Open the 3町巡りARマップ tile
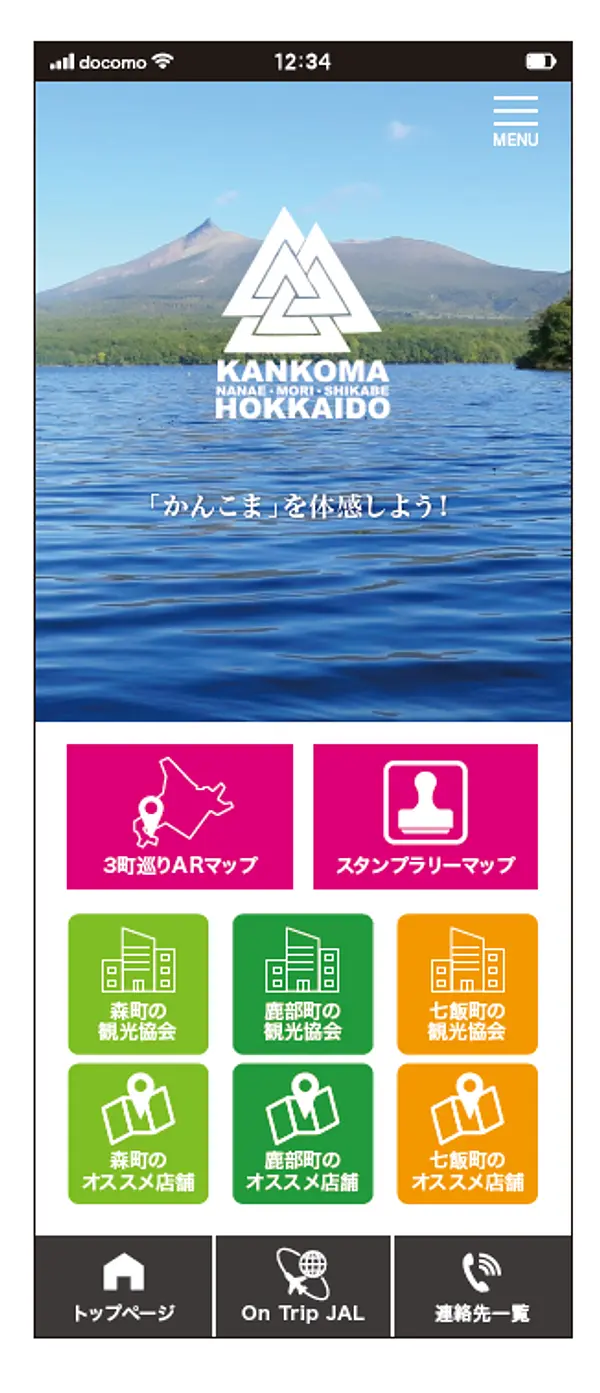 [180, 816]
